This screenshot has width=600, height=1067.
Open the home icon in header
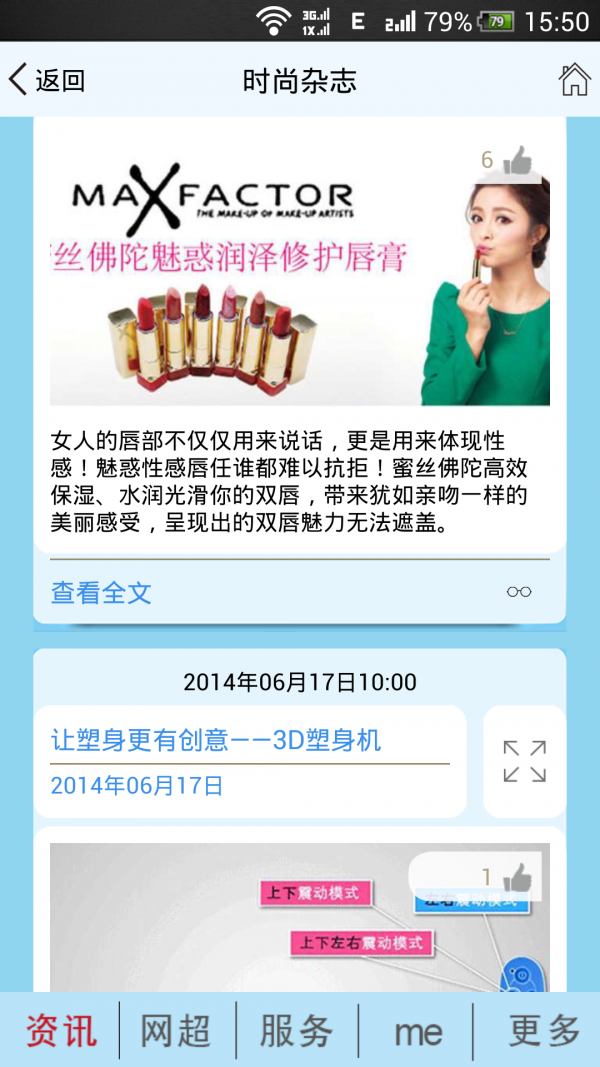pyautogui.click(x=574, y=80)
